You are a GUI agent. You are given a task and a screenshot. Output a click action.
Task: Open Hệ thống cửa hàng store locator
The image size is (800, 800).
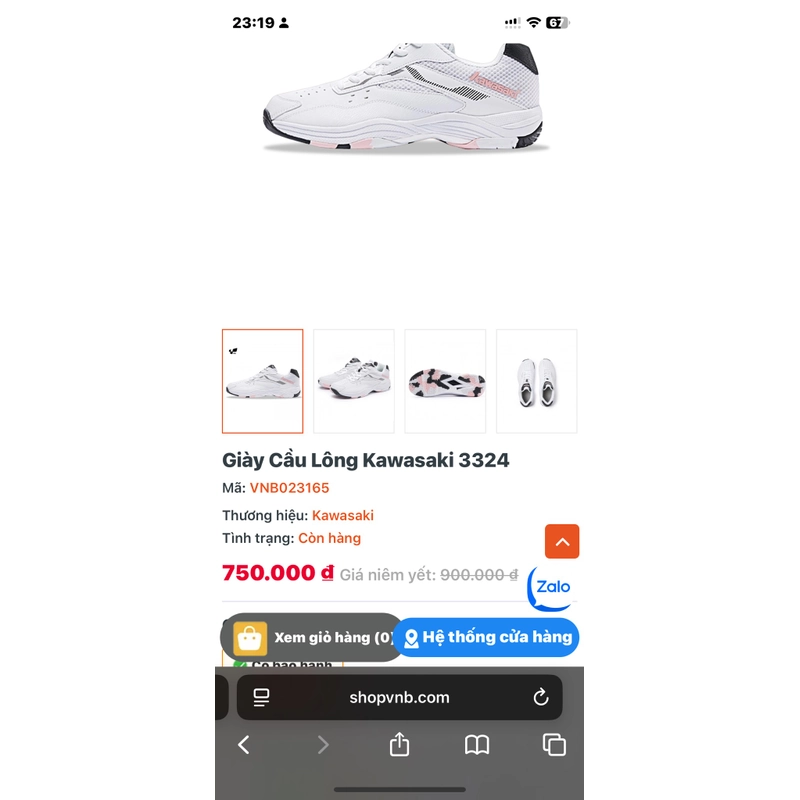tap(486, 637)
